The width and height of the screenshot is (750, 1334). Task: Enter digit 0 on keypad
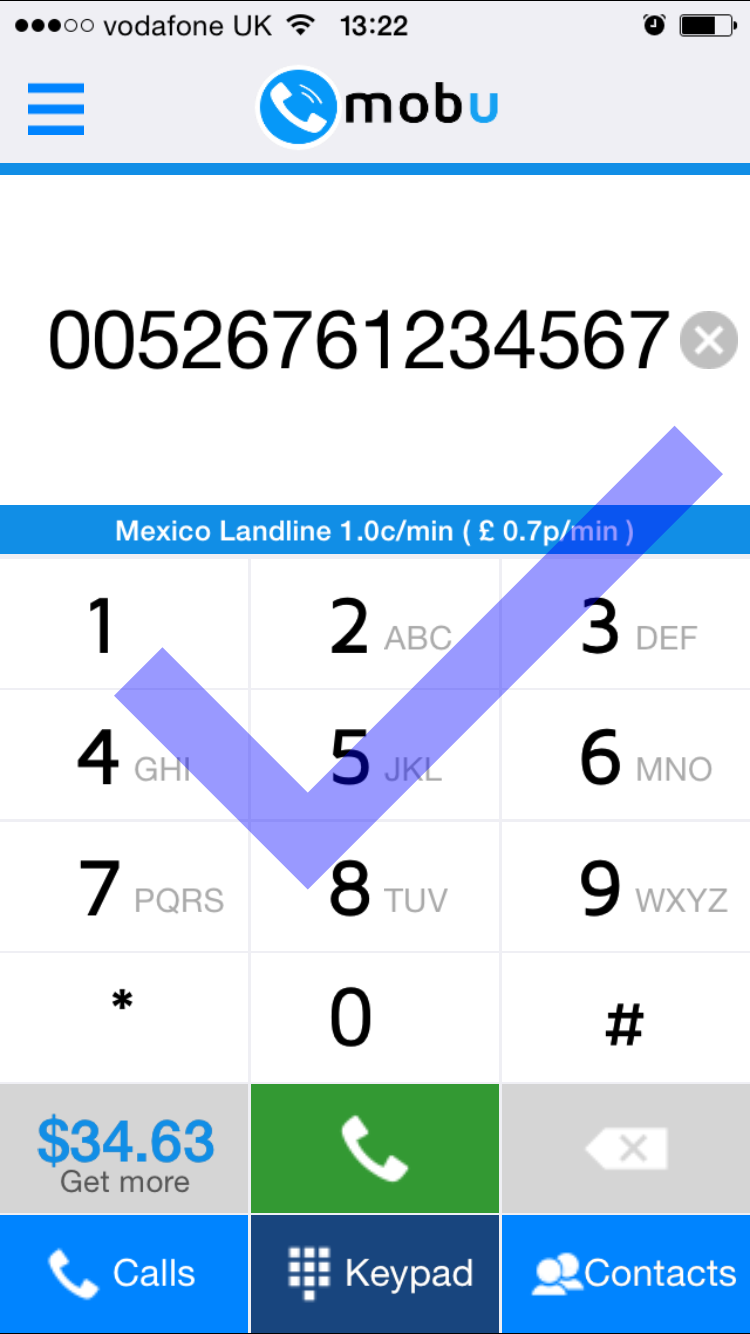click(x=375, y=1018)
